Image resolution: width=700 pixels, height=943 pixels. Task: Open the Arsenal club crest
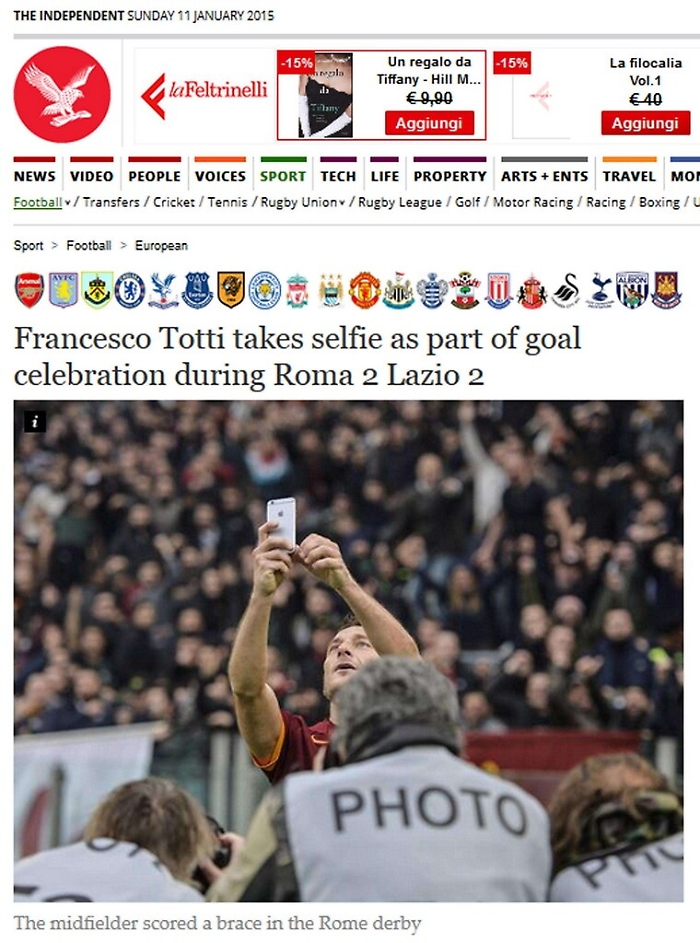[x=30, y=290]
